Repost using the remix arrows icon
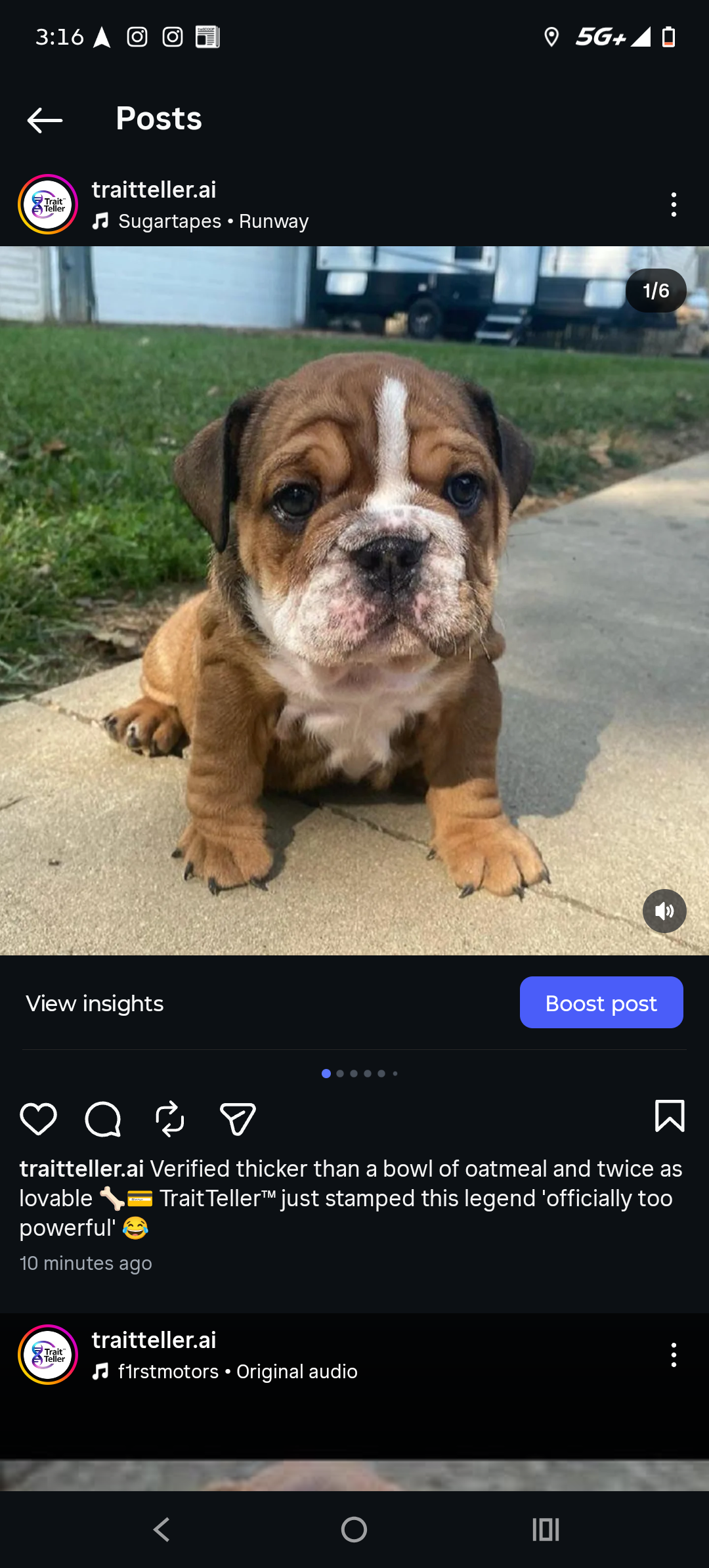 pos(170,1118)
